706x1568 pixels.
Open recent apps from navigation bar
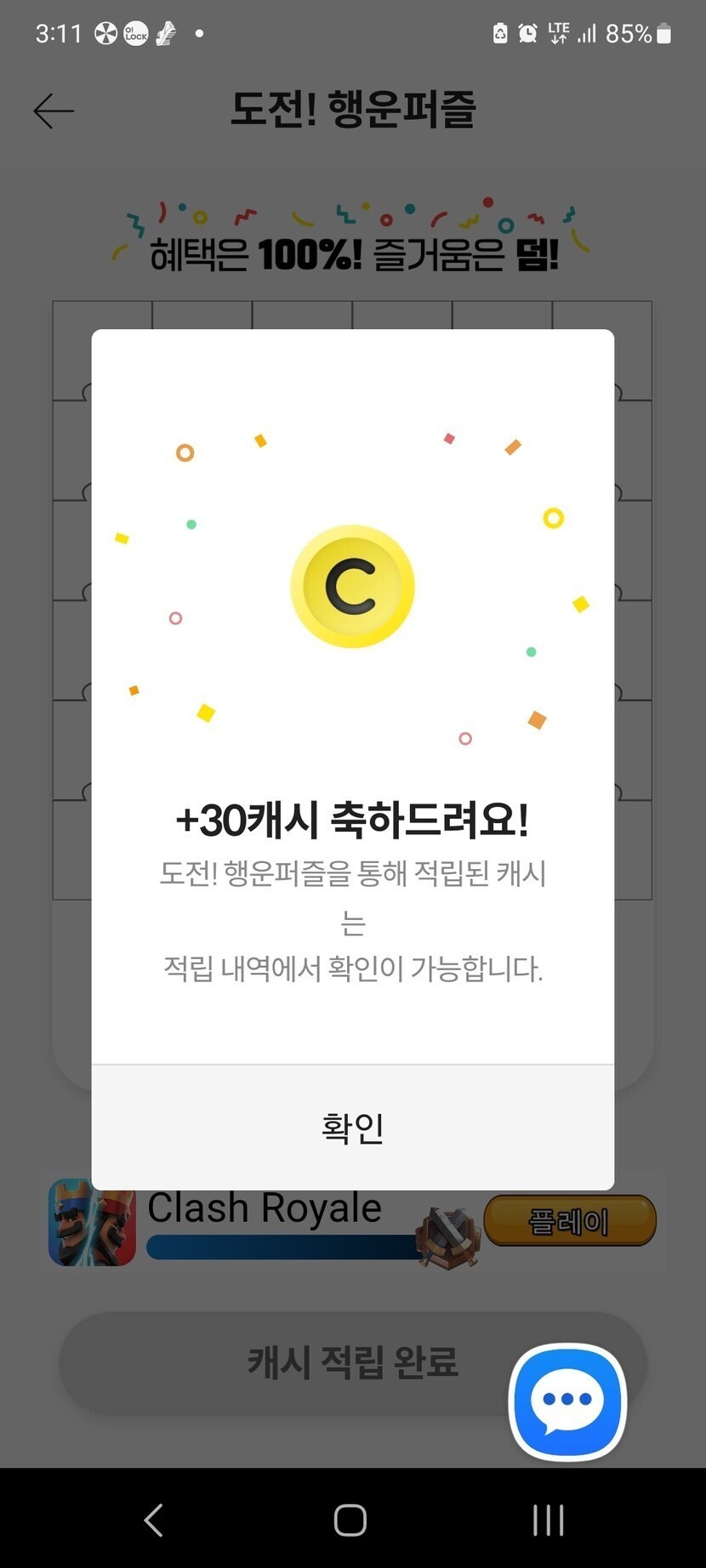point(549,1520)
